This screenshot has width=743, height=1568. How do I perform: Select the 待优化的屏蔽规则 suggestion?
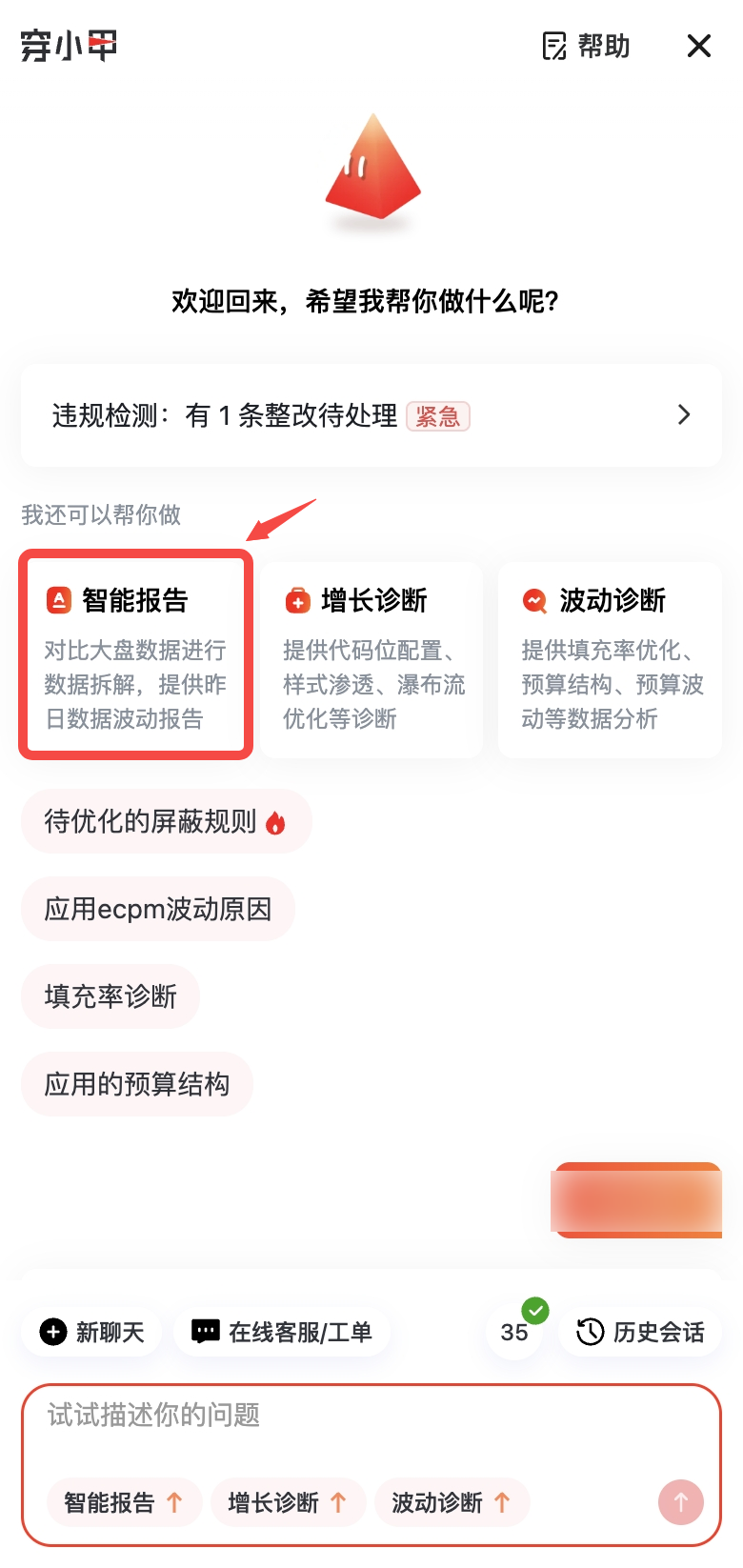166,821
